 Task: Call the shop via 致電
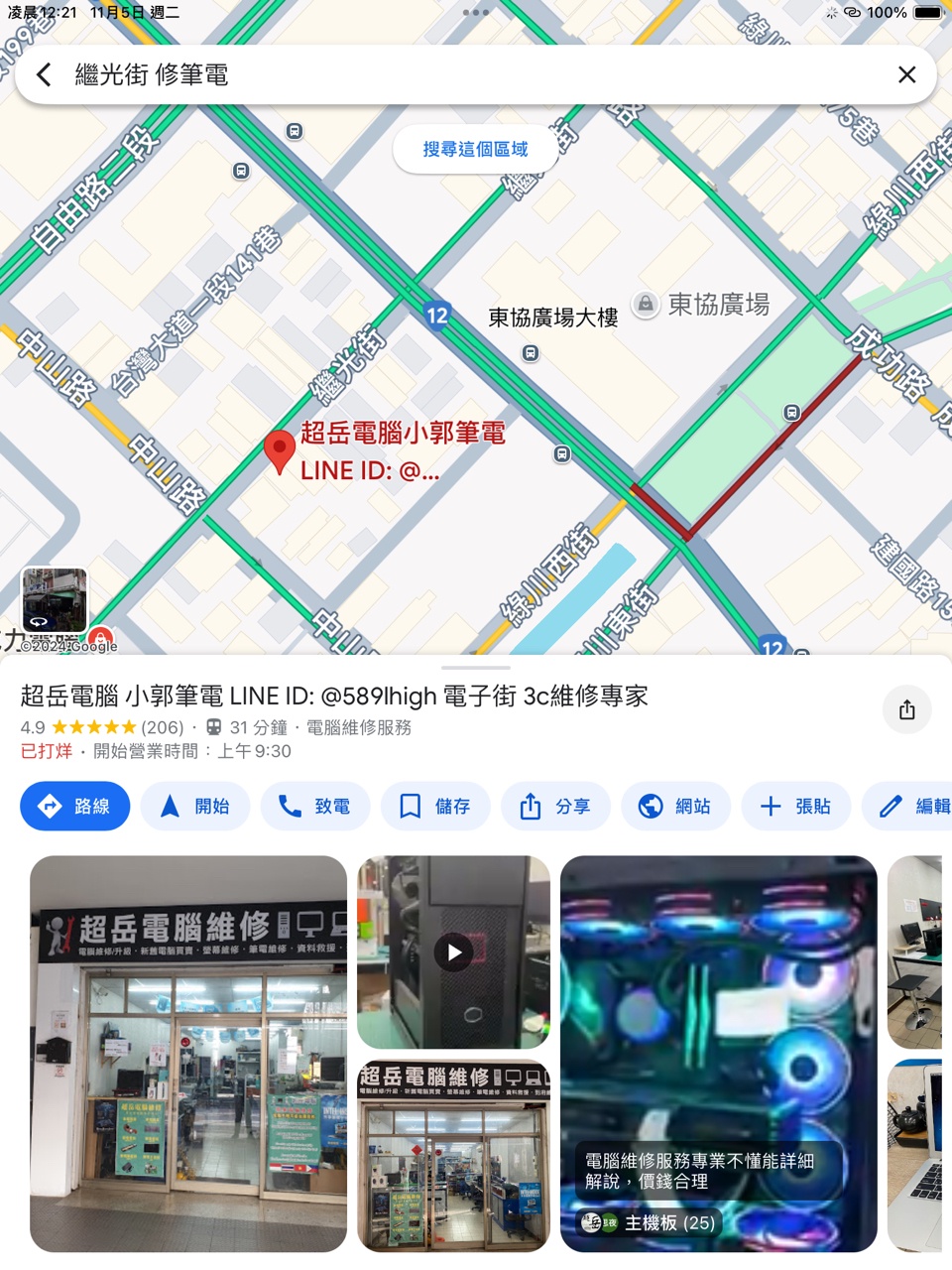315,807
